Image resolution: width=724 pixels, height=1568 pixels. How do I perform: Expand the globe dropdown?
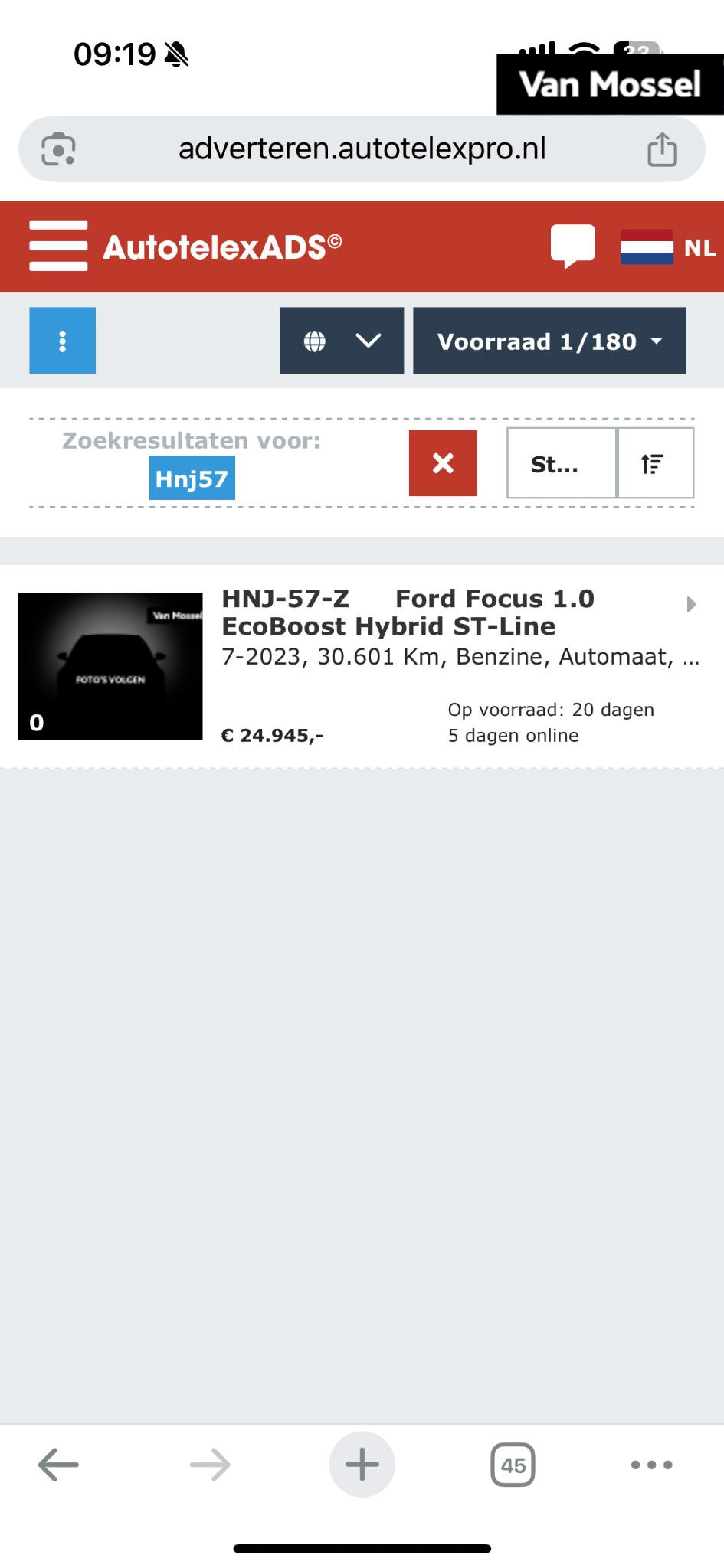click(342, 341)
